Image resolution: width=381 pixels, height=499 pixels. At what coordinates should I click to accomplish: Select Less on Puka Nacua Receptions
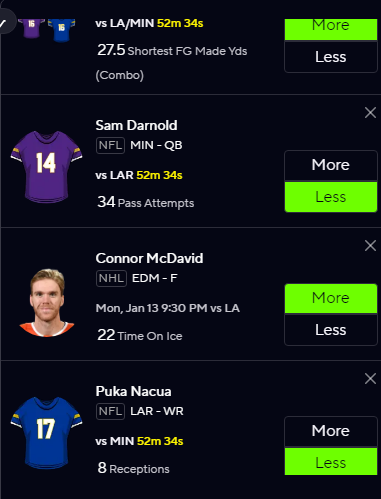(331, 462)
